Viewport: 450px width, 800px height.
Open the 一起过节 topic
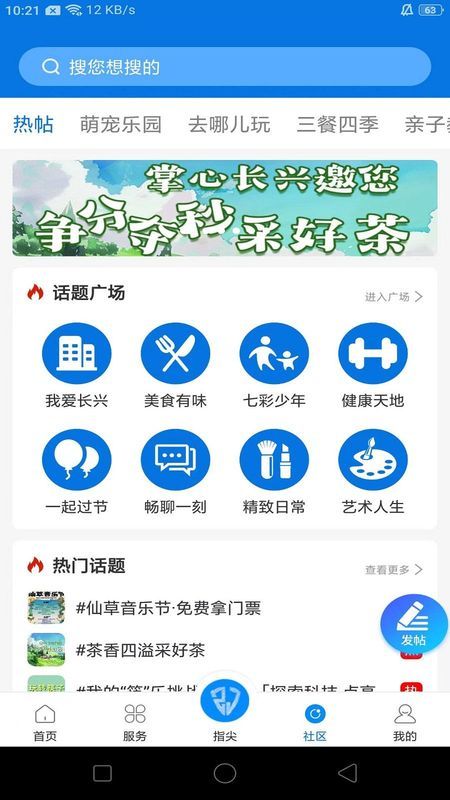tap(77, 472)
